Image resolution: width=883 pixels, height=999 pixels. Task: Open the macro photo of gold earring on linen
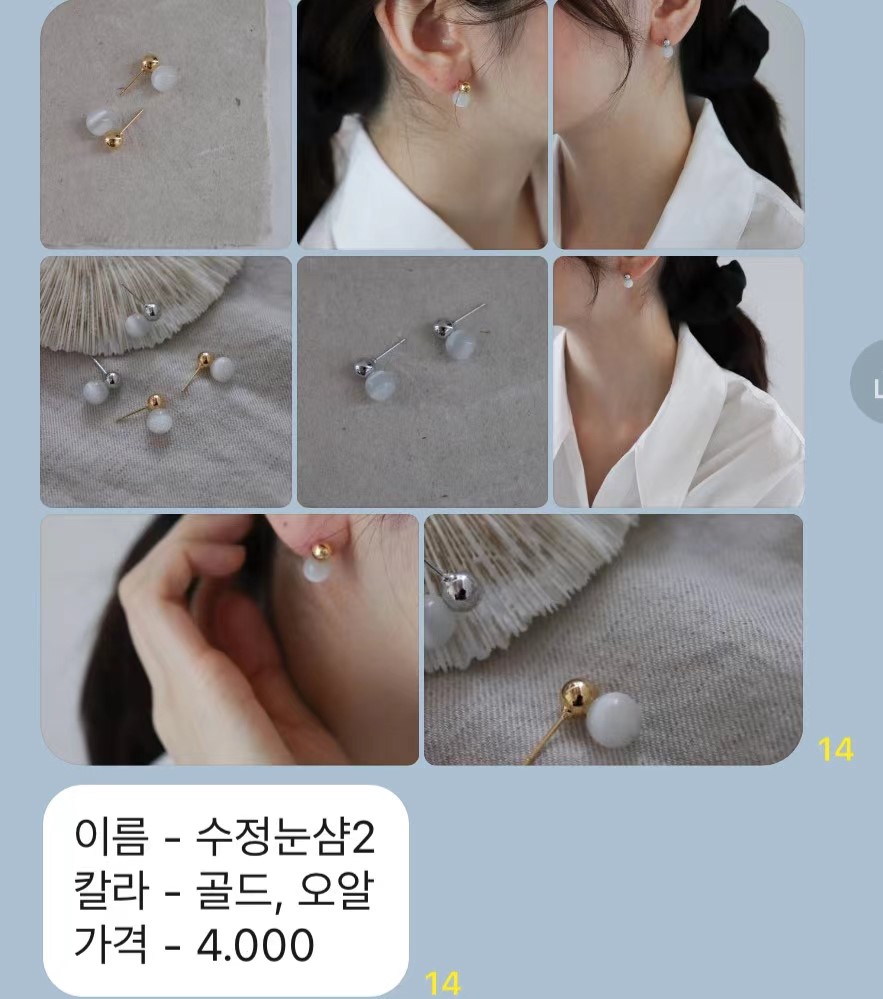613,639
